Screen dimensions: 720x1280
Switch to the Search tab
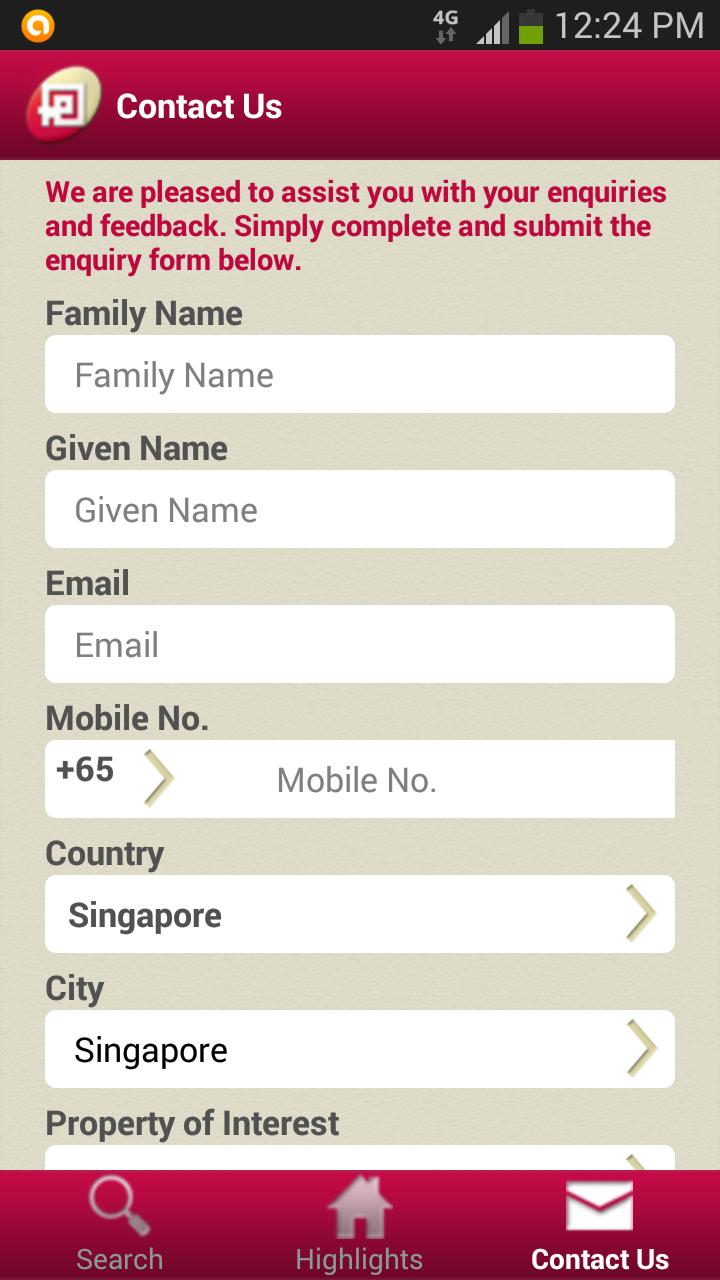click(x=119, y=1225)
